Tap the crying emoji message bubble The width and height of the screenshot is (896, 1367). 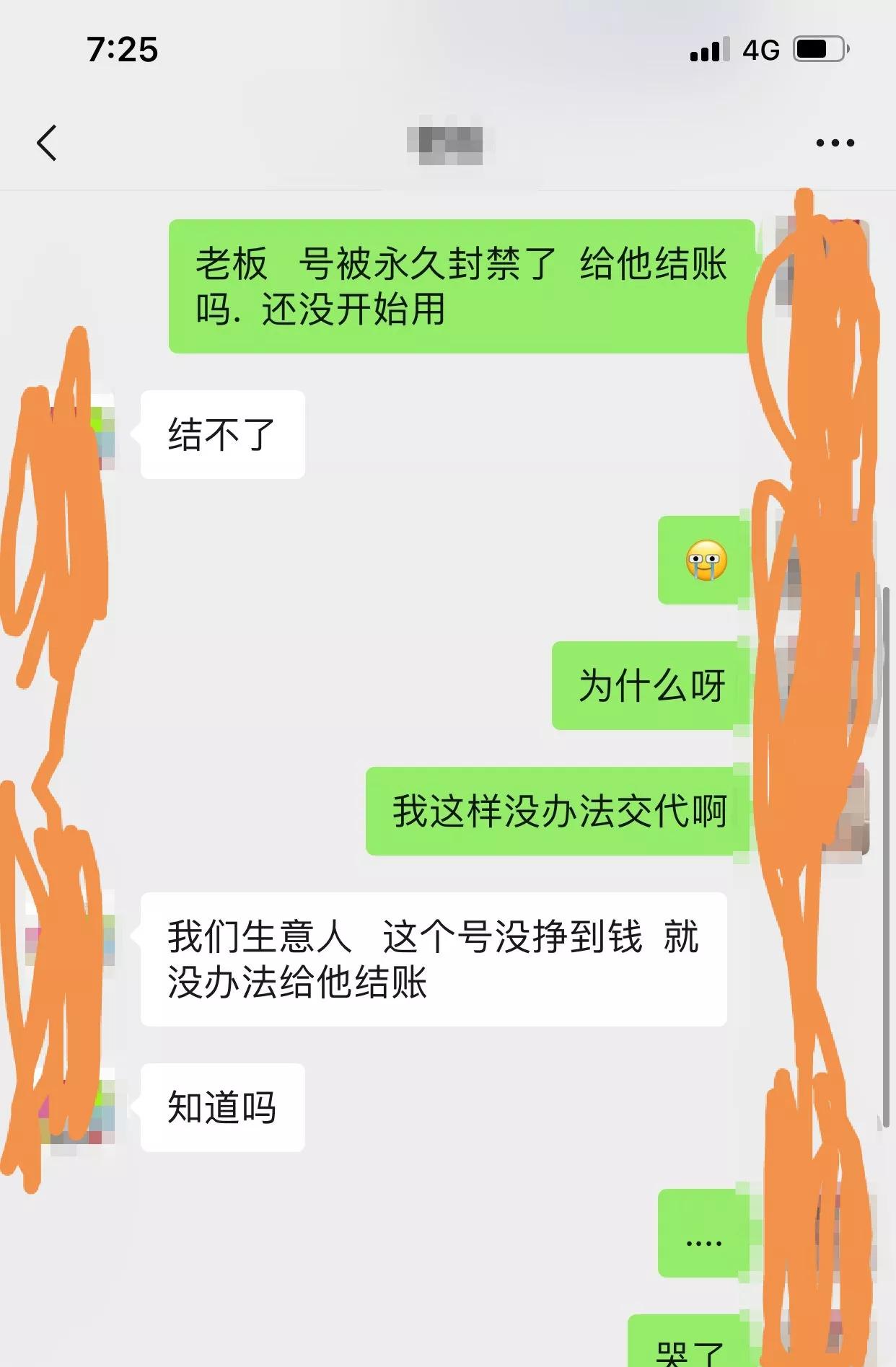[x=702, y=565]
